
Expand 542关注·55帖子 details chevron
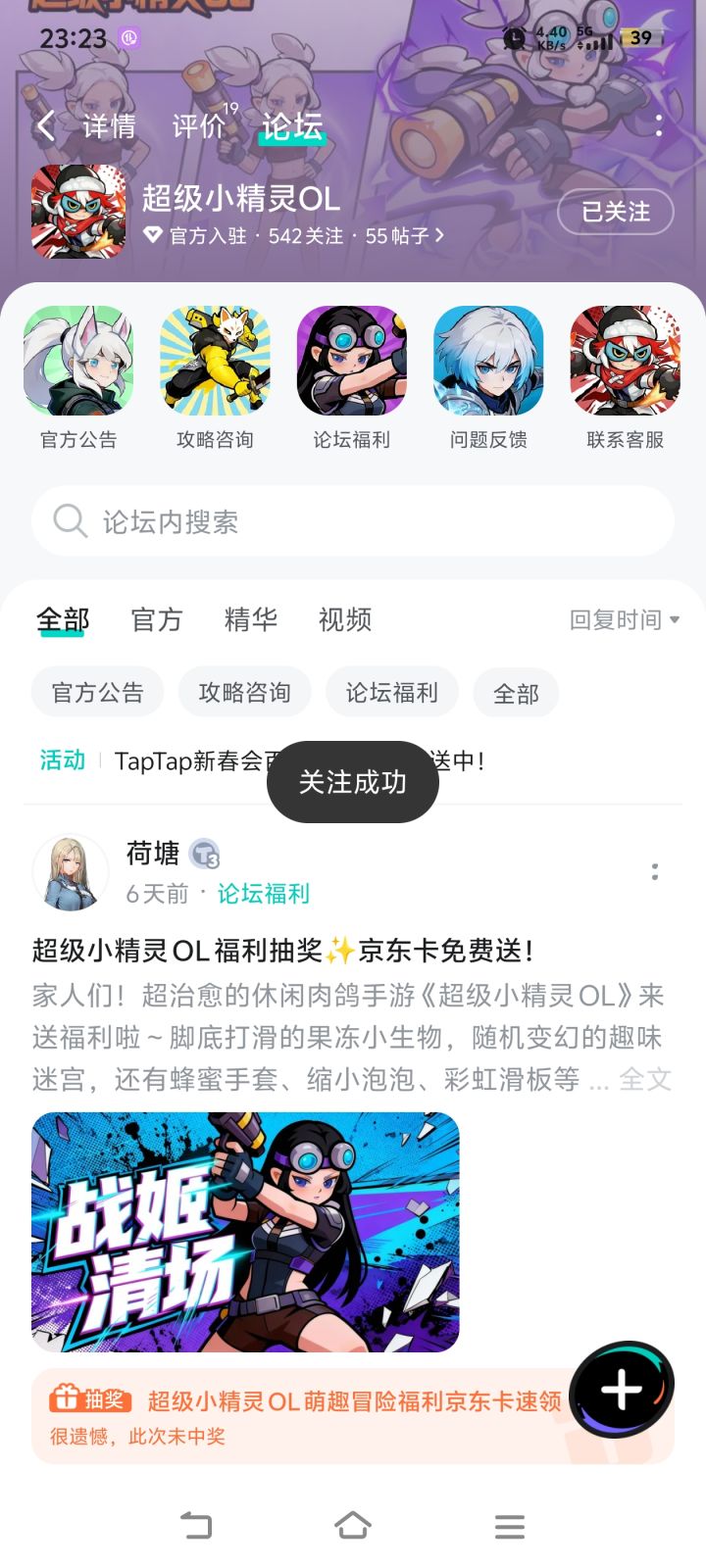coord(441,236)
